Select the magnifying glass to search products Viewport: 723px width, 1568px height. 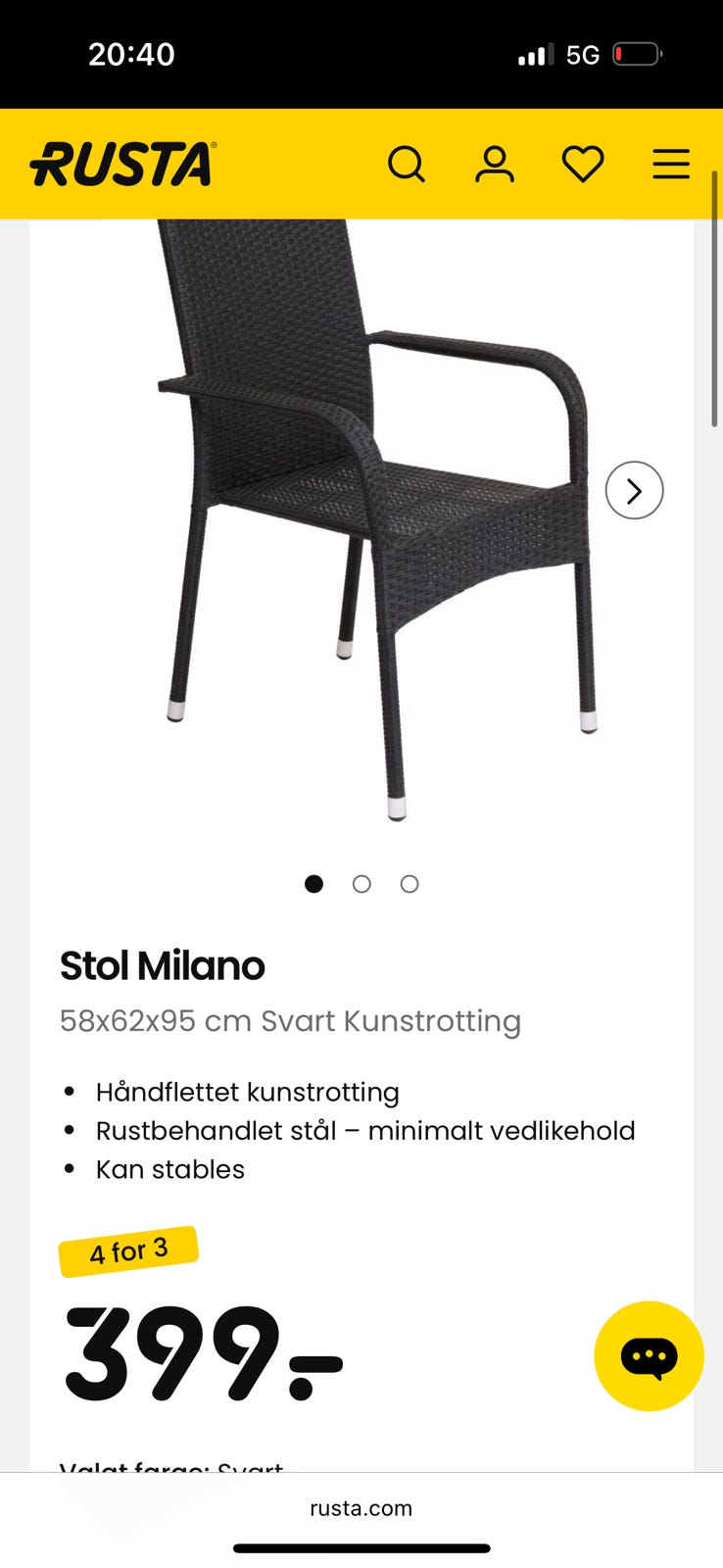(x=407, y=164)
